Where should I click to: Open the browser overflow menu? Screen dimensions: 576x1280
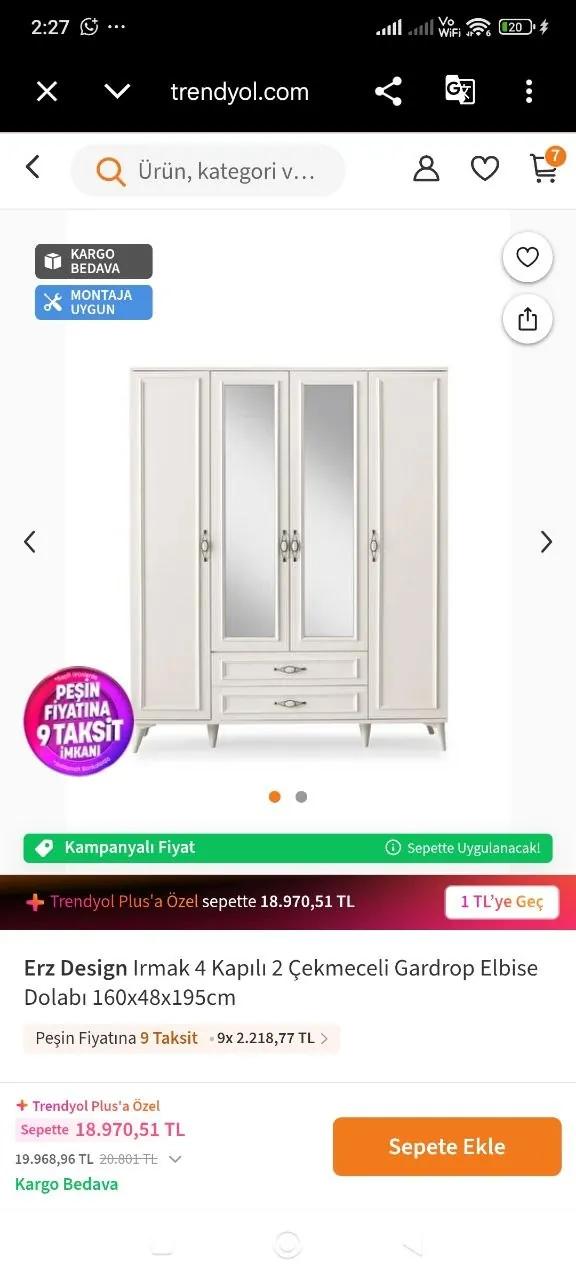tap(529, 92)
